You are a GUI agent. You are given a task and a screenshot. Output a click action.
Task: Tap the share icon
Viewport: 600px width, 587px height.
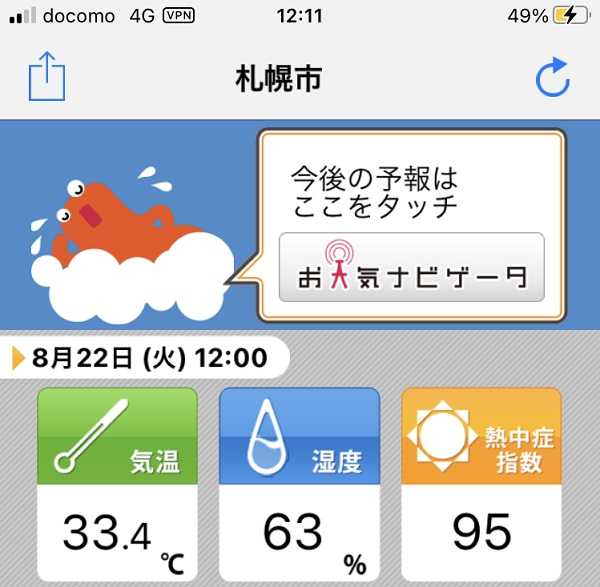coord(46,79)
